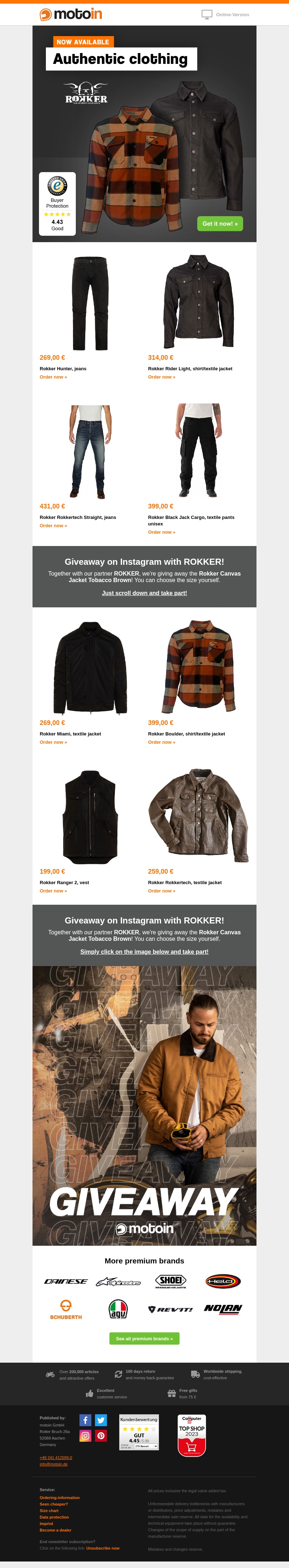Follow the Just scroll down and take part link
The height and width of the screenshot is (1568, 289).
pos(144,593)
